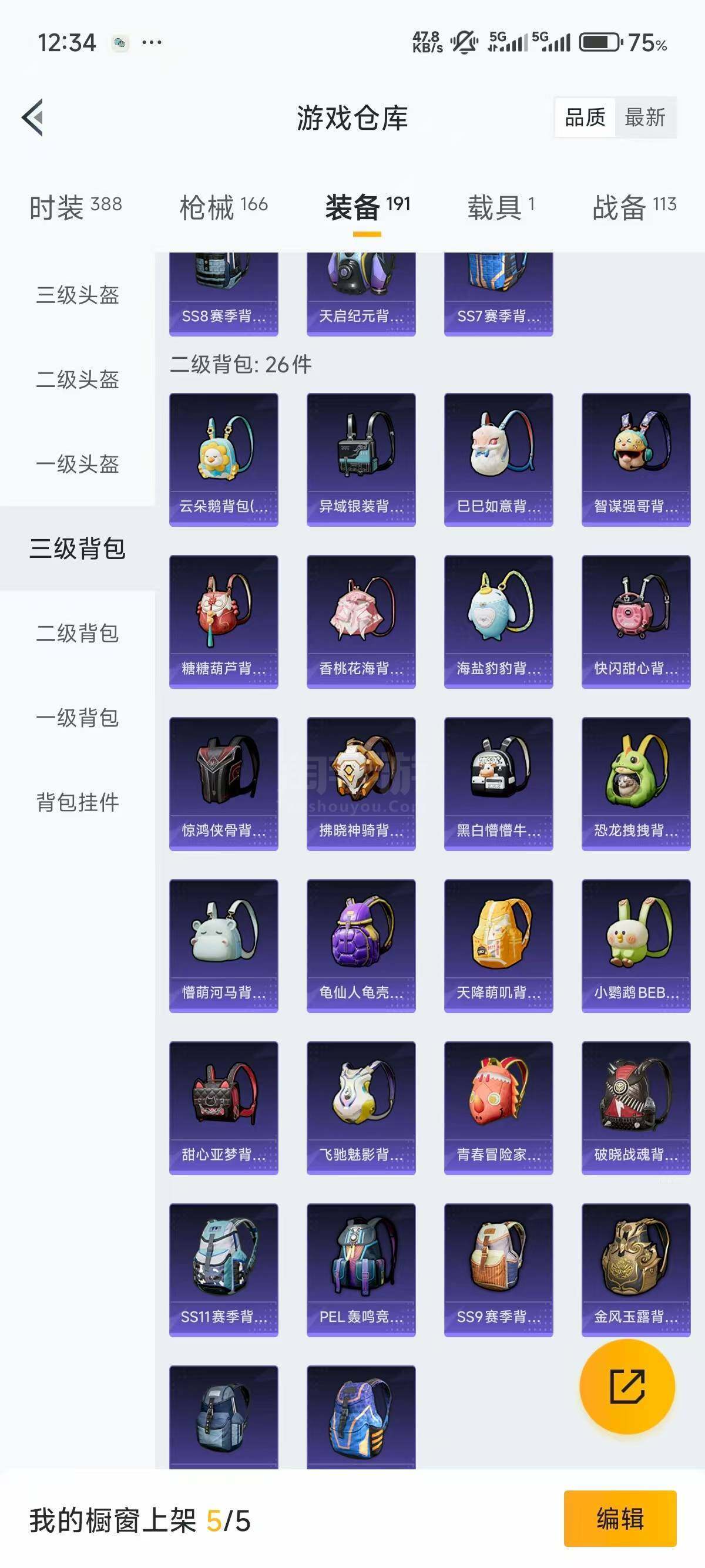Open the 枪械 tab

coord(223,207)
